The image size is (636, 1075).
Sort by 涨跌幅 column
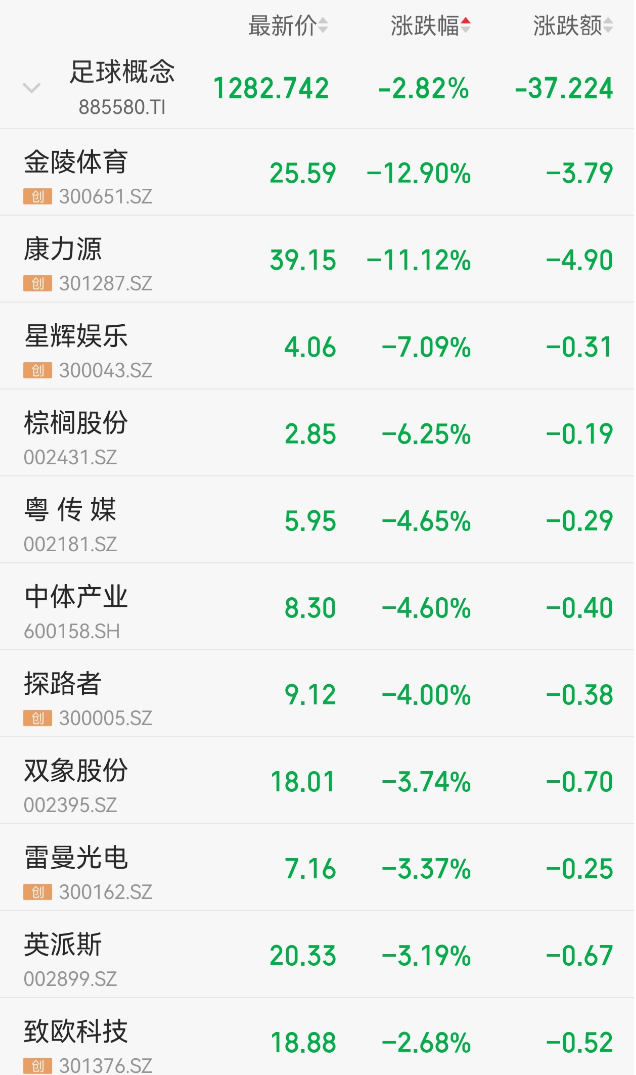pos(430,26)
